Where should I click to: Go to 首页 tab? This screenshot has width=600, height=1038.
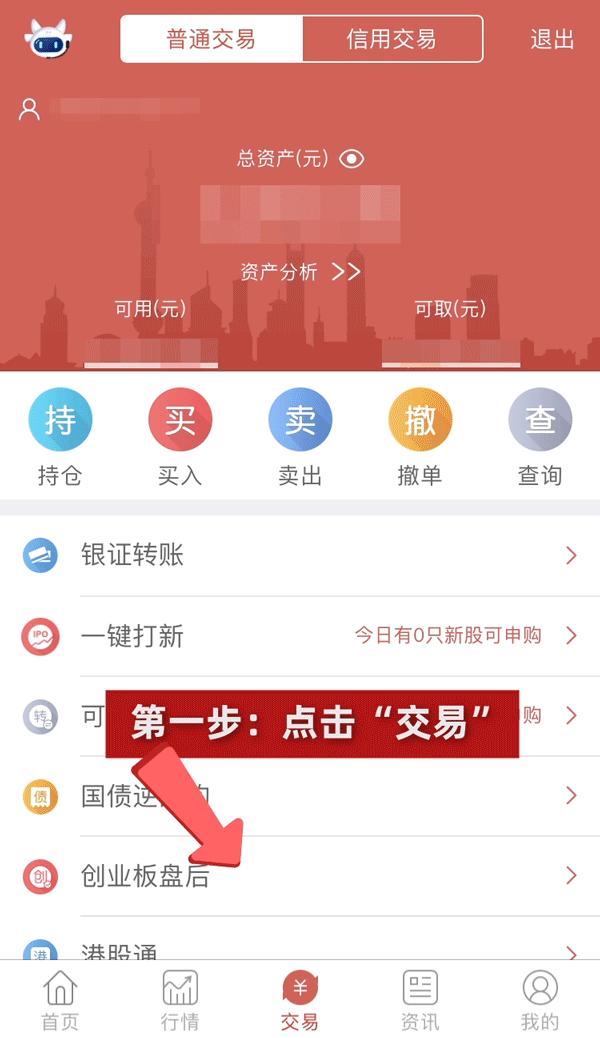click(60, 1000)
